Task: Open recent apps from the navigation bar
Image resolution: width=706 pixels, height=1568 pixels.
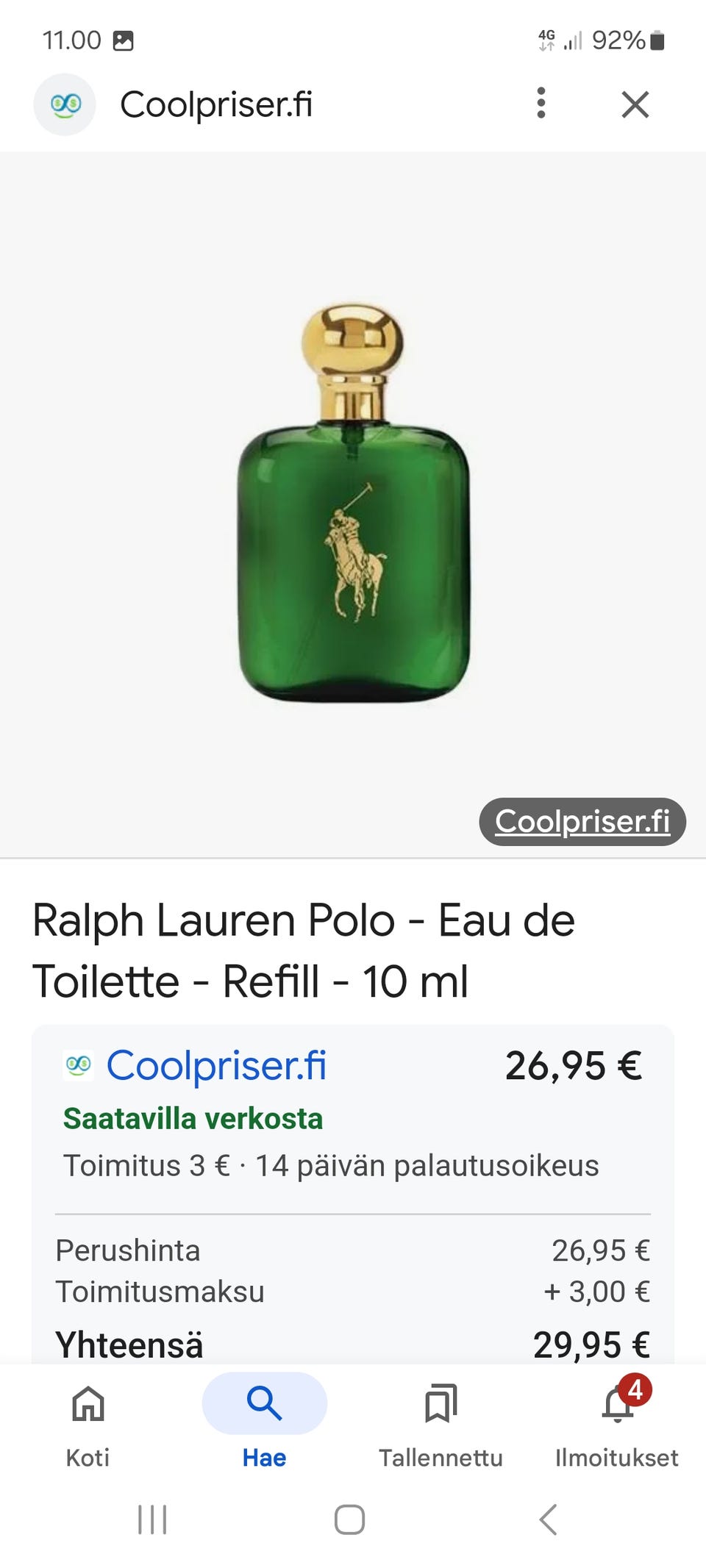Action: tap(152, 1519)
